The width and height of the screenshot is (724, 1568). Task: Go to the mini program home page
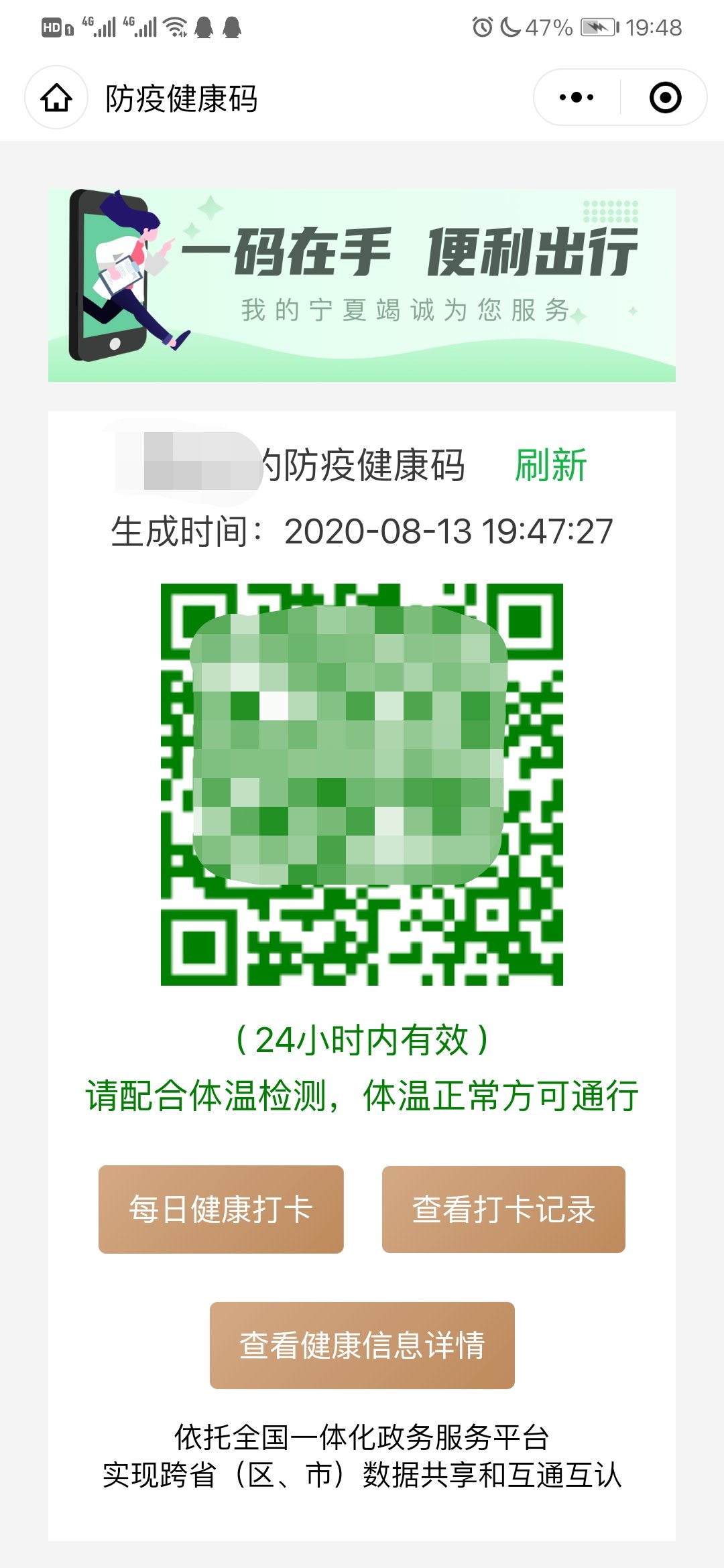coord(56,98)
